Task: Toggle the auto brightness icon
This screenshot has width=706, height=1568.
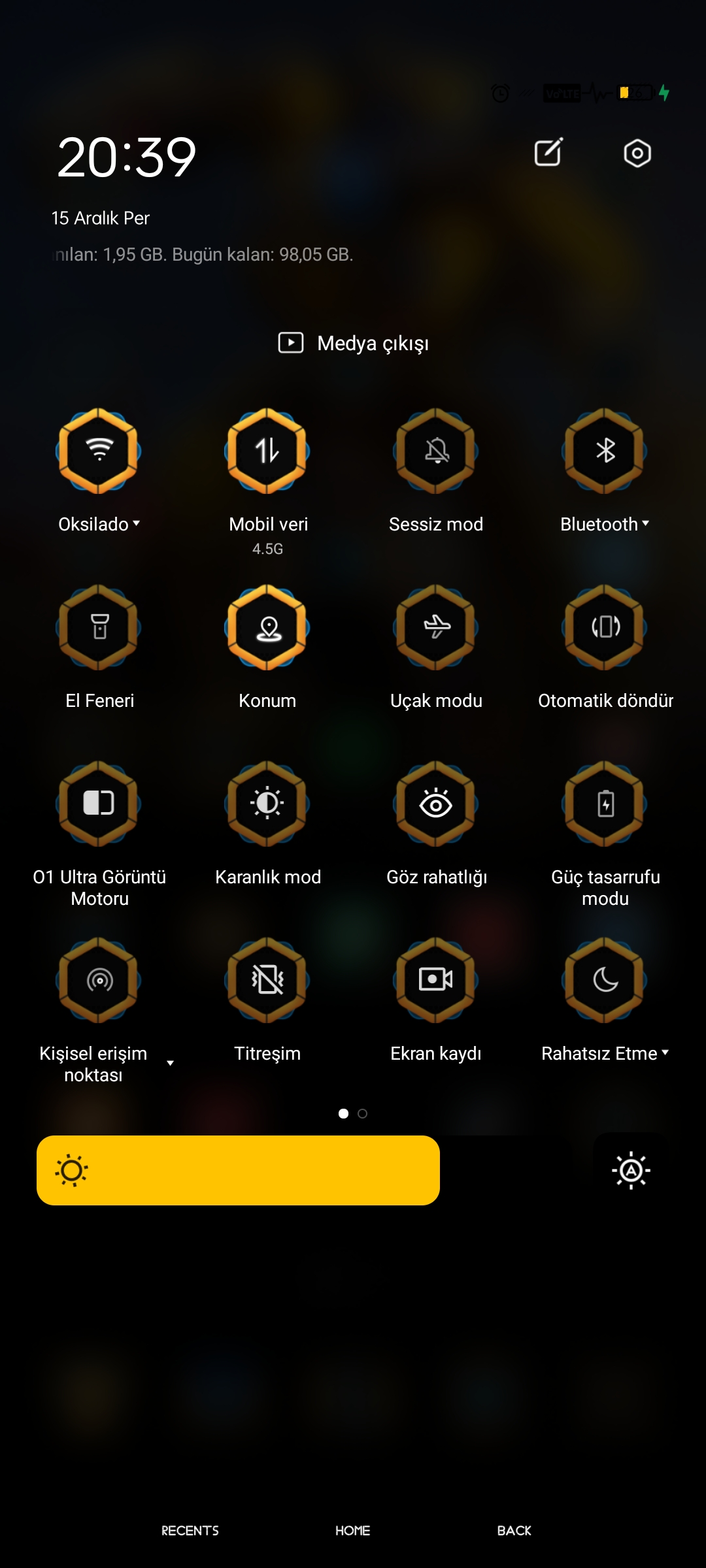Action: click(x=631, y=1170)
